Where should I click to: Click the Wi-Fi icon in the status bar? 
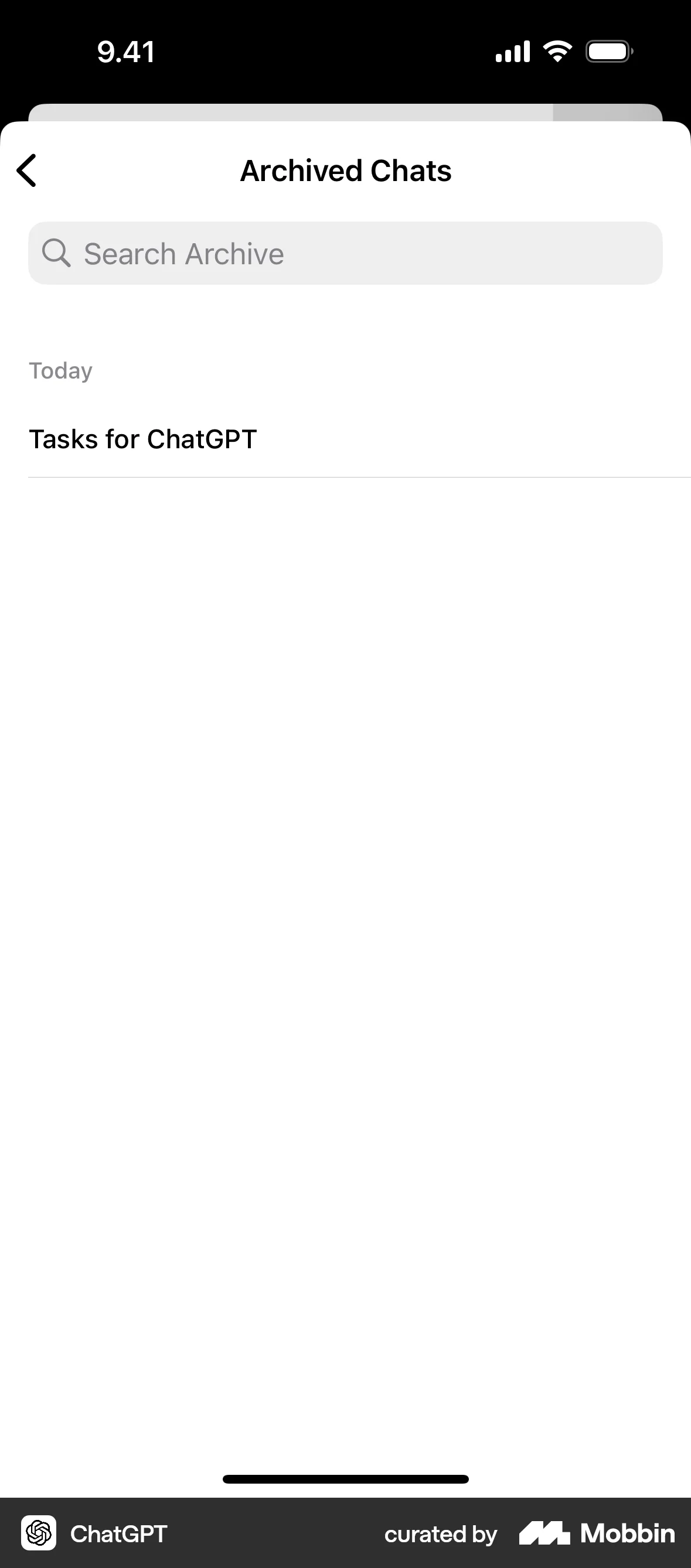coord(556,50)
